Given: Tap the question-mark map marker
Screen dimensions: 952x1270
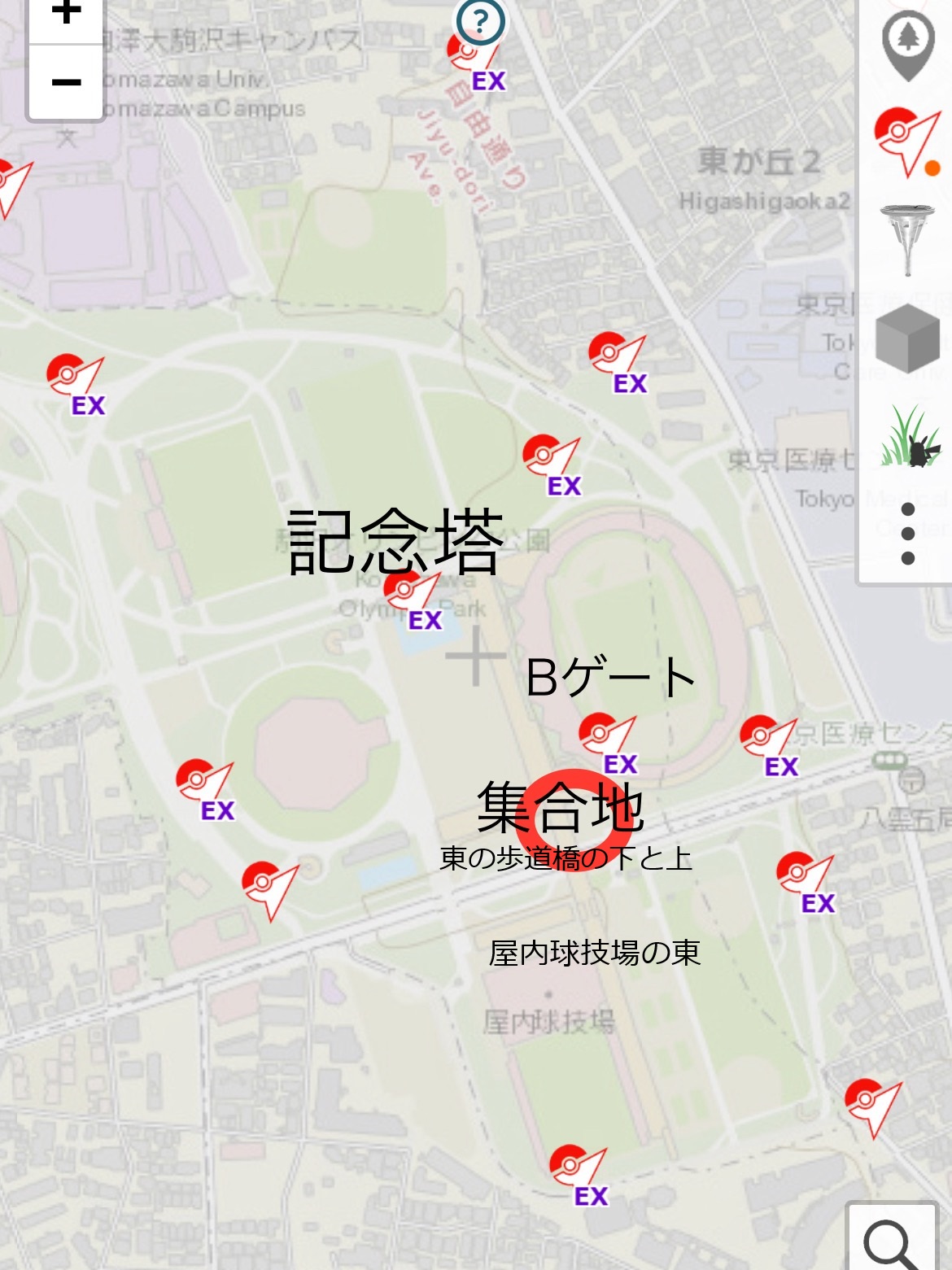Looking at the screenshot, I should click(480, 22).
